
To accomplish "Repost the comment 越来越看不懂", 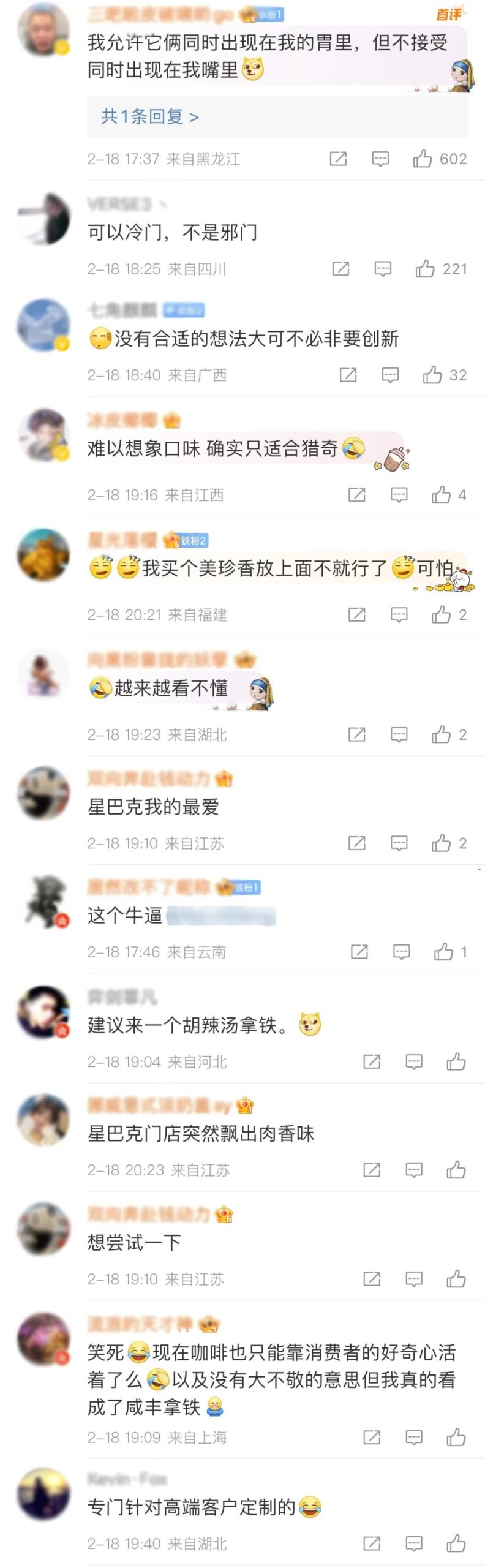I will point(357,734).
